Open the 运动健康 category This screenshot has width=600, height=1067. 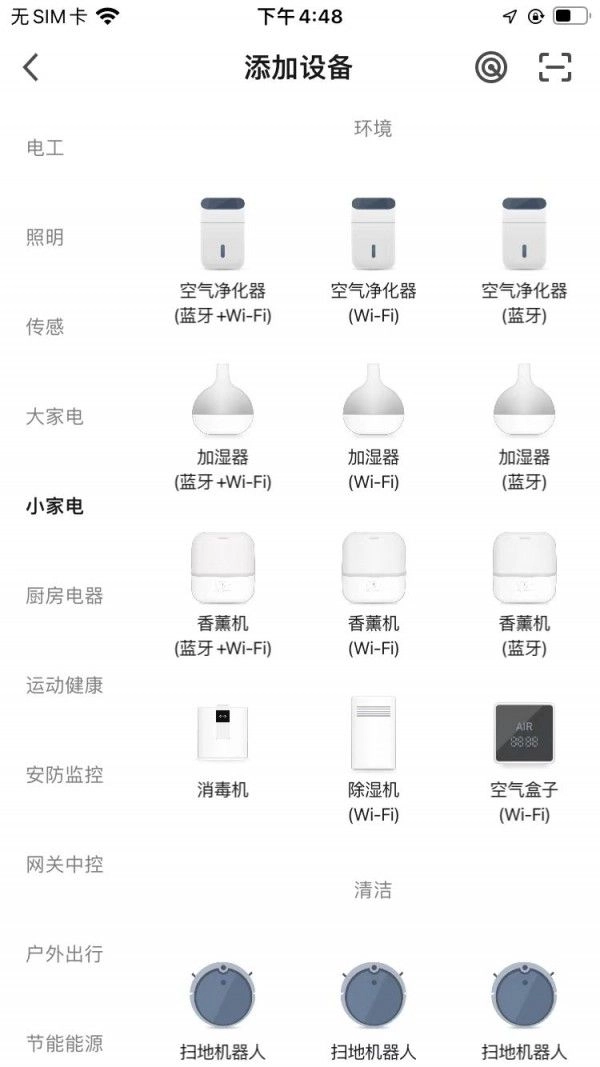click(x=64, y=685)
